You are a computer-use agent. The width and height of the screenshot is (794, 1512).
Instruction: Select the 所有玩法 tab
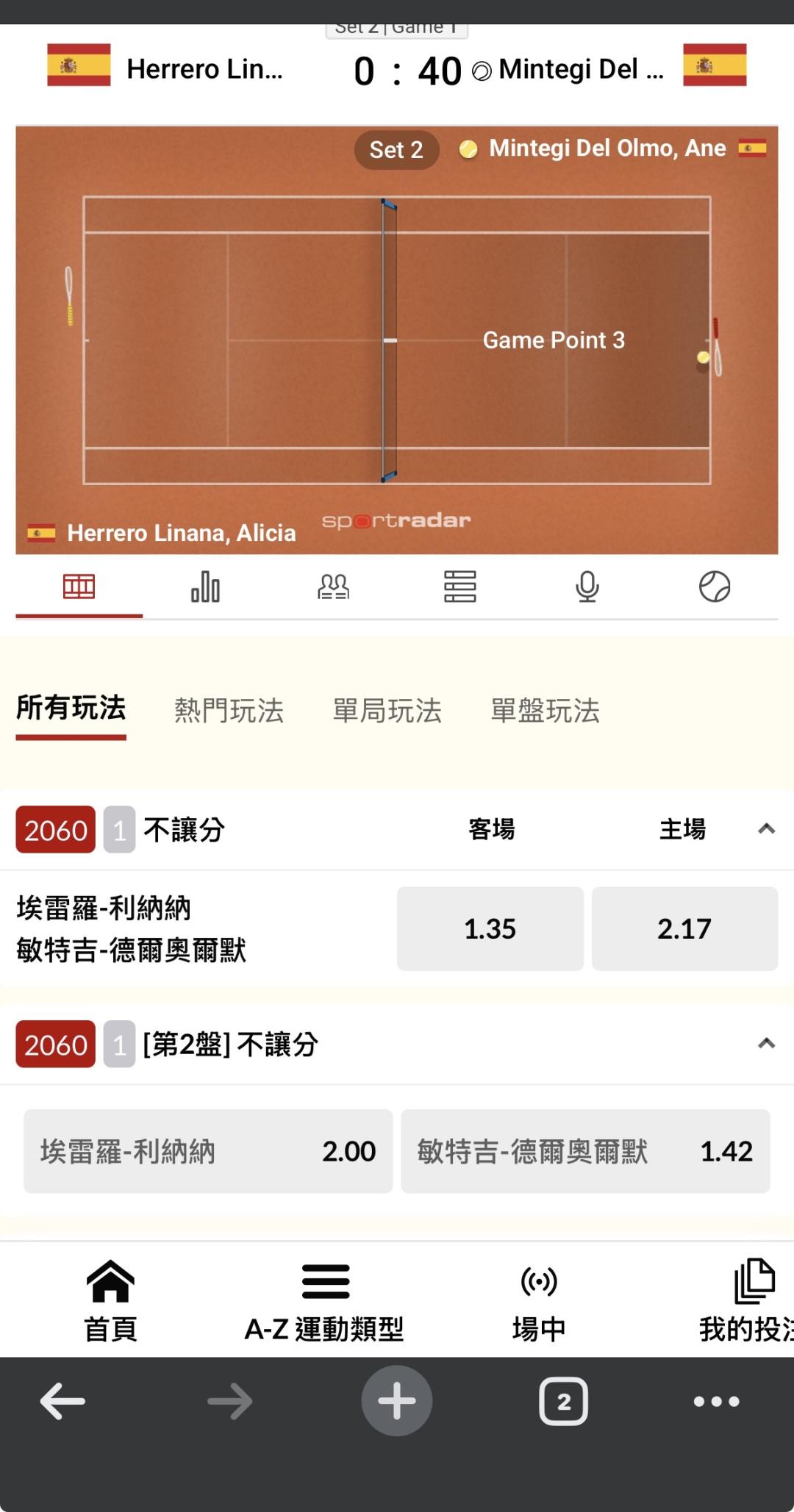[71, 709]
